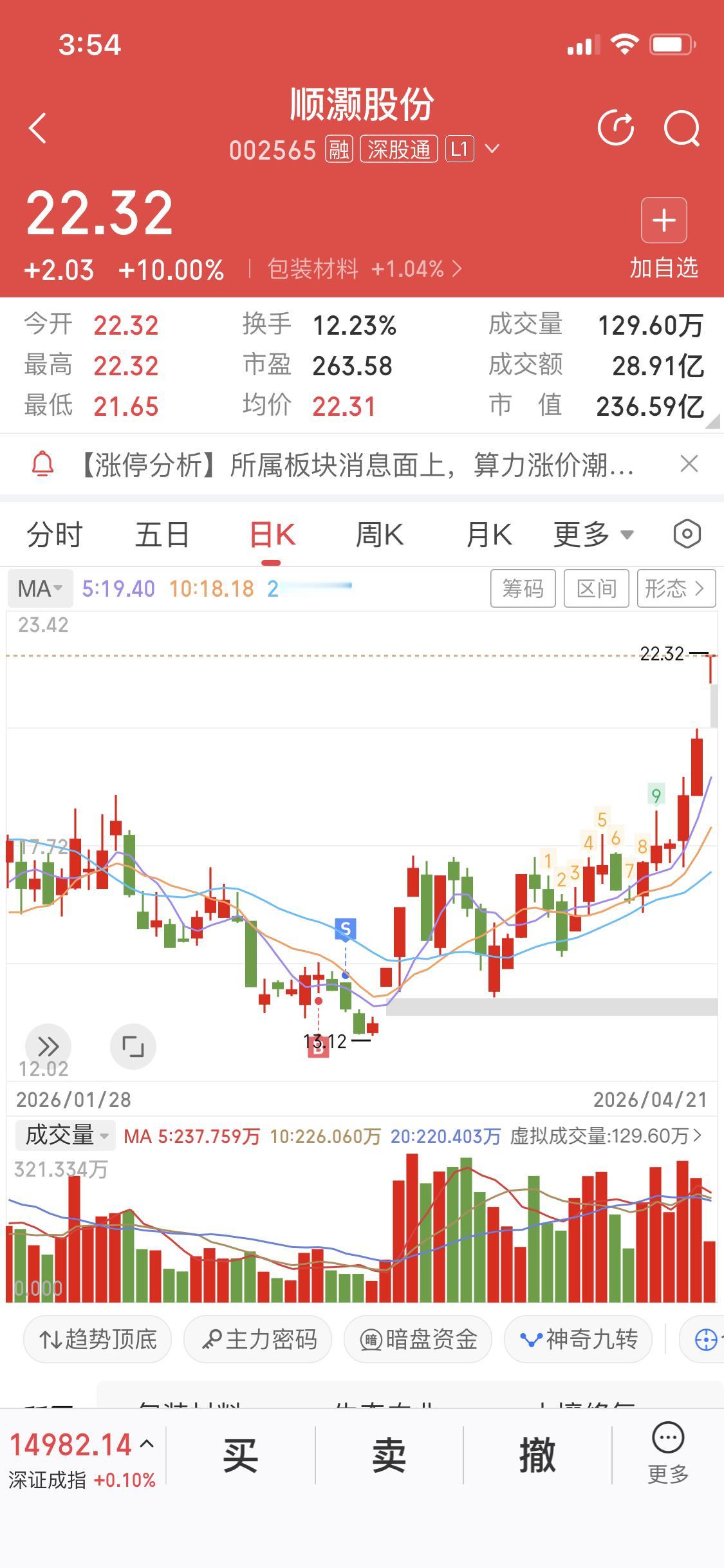This screenshot has width=724, height=1568.
Task: Refresh the quote with the circular arrow icon
Action: [x=616, y=127]
